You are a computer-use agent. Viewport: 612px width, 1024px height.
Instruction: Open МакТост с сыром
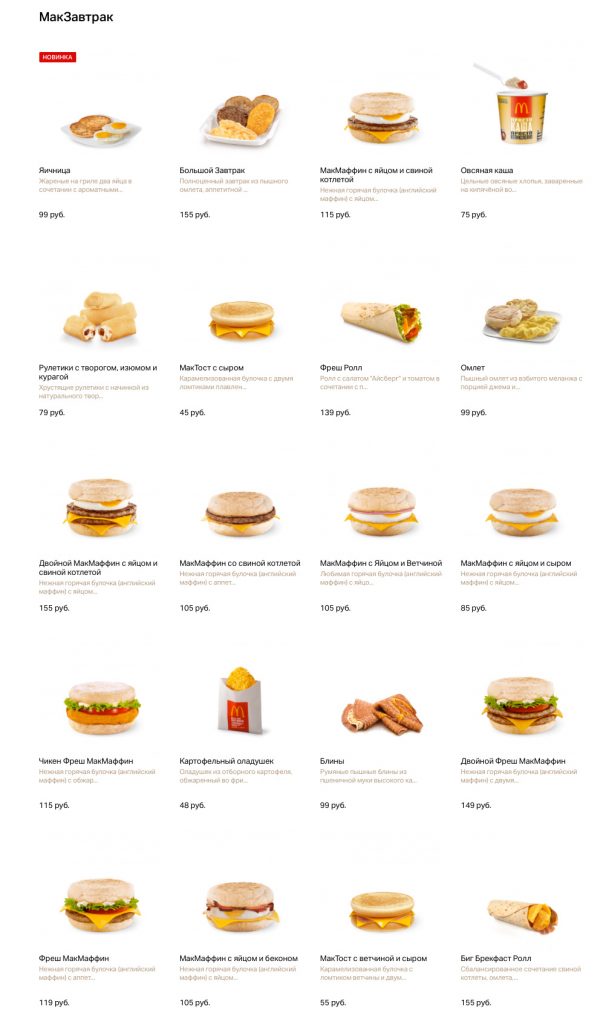coord(241,318)
